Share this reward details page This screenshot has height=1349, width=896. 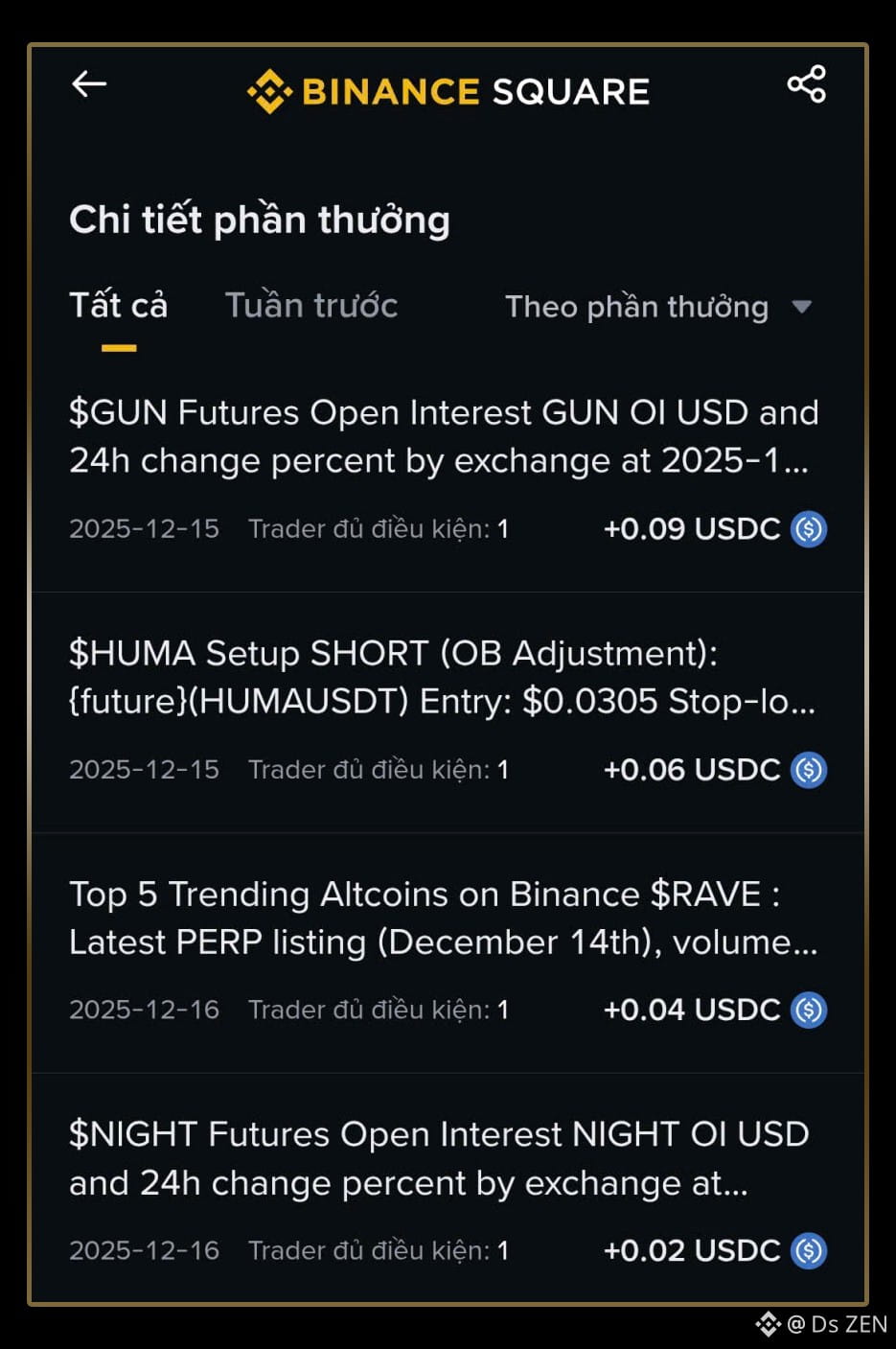pyautogui.click(x=806, y=84)
